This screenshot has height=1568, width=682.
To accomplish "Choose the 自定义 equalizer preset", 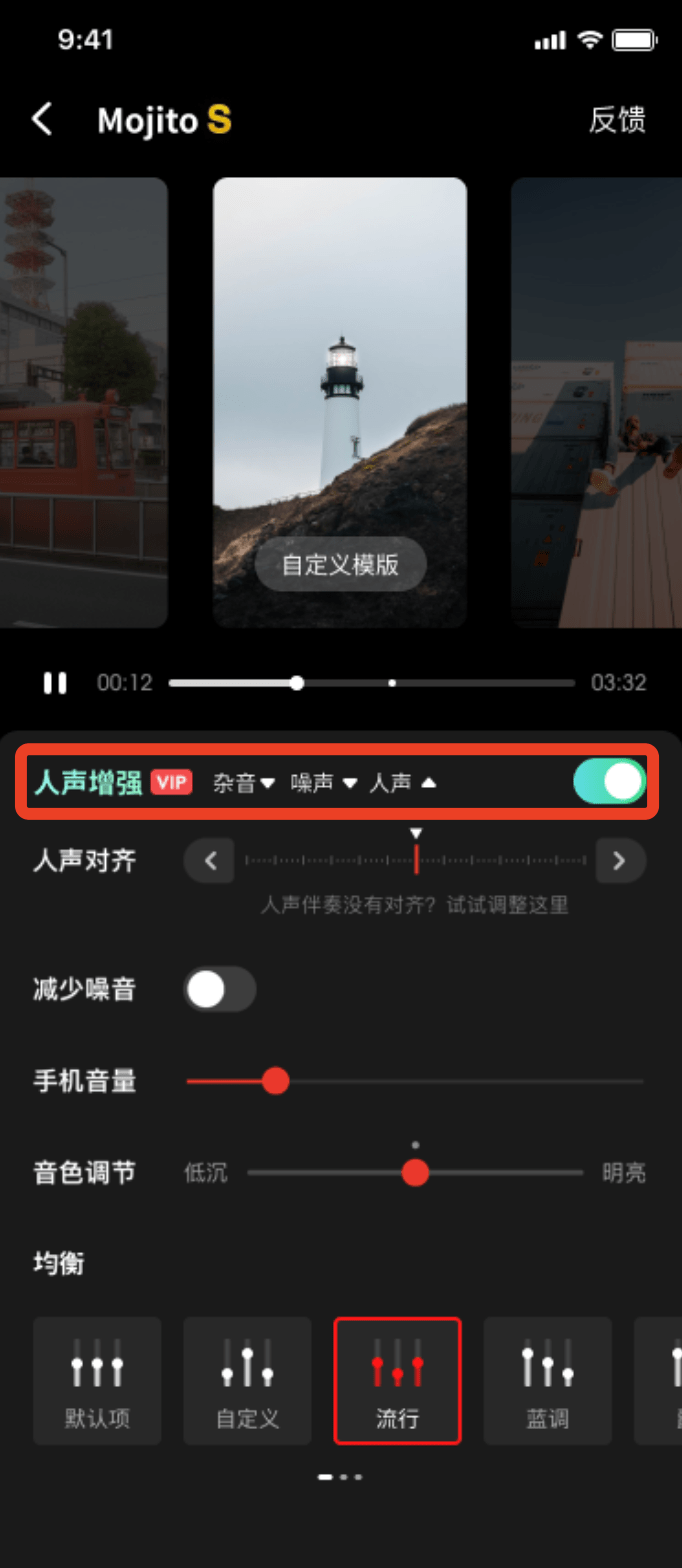I will [247, 1380].
